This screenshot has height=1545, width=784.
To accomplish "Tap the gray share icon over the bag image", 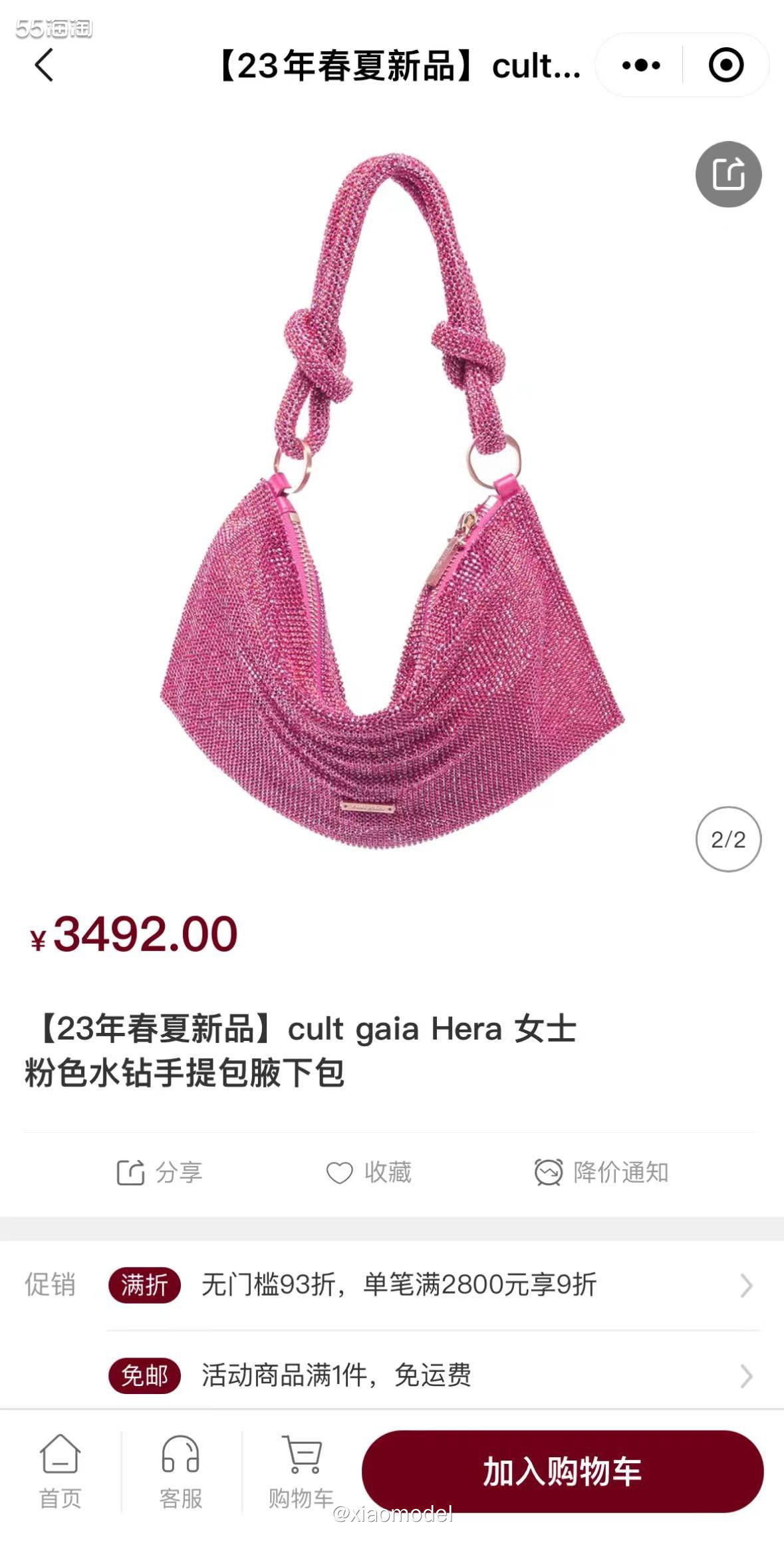I will 728,174.
